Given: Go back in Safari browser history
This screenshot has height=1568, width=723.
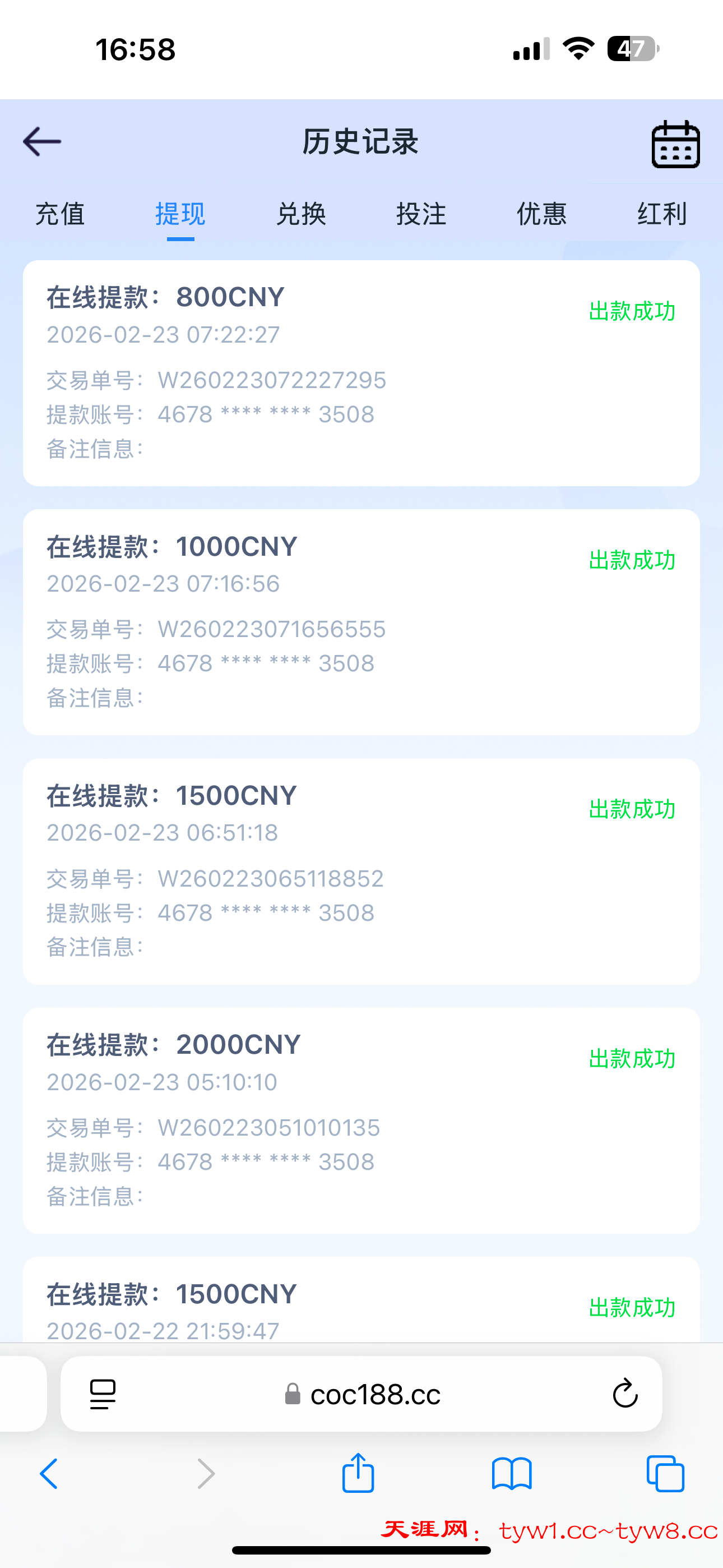Looking at the screenshot, I should click(49, 1473).
